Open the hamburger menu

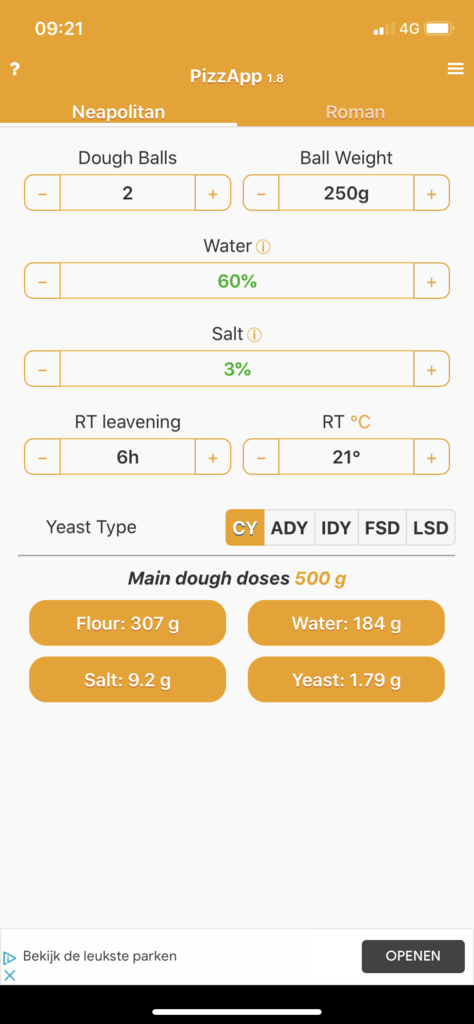click(x=455, y=69)
